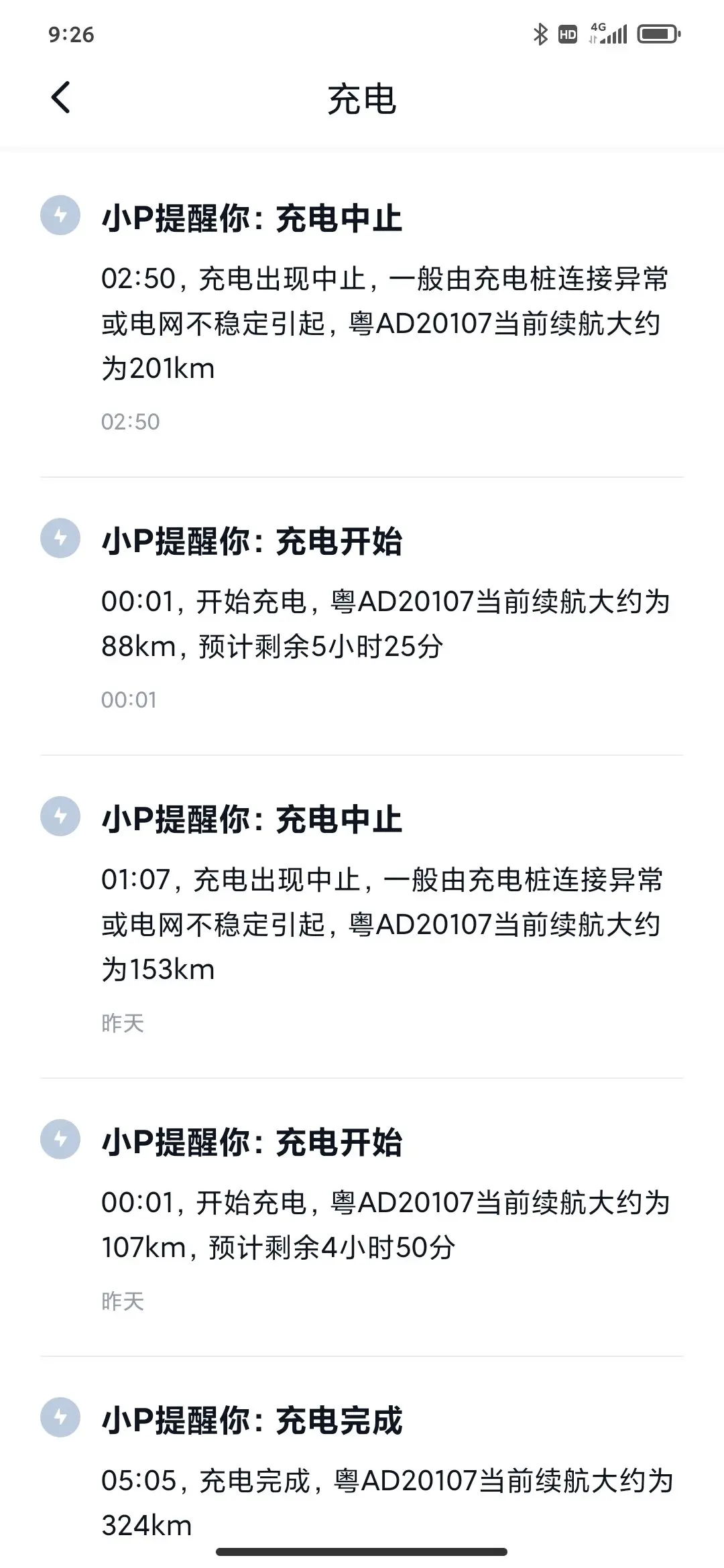
Task: Open the 02:50 充电中止 notification
Action: pos(362,316)
